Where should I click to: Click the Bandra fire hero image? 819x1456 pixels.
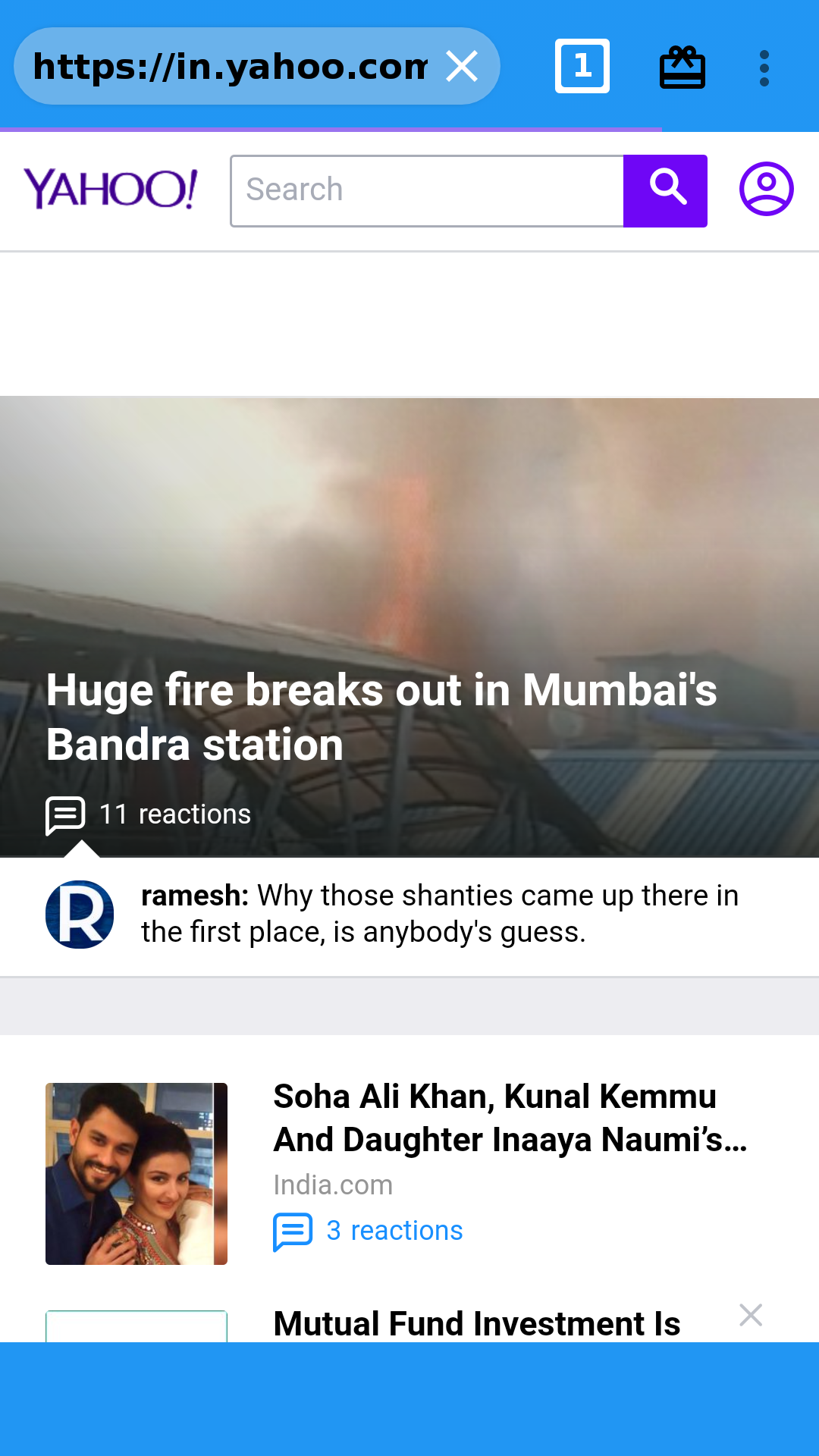click(409, 531)
